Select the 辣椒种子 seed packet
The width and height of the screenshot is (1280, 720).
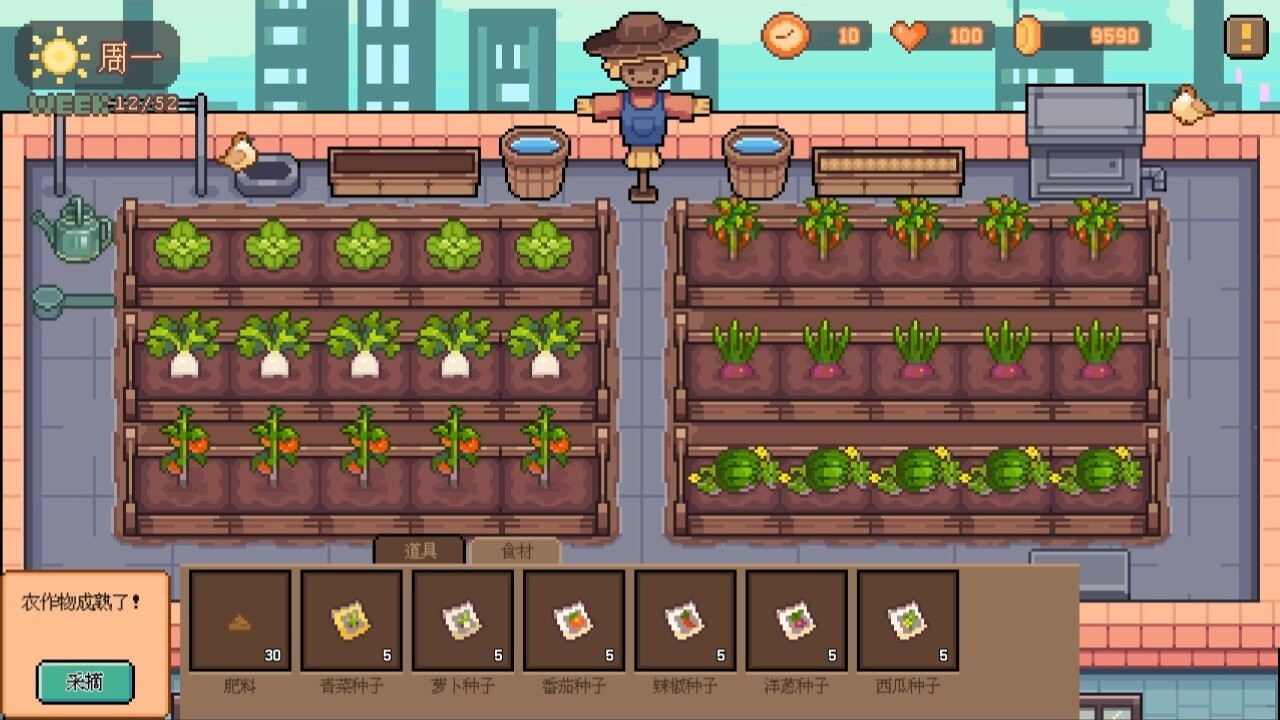(x=685, y=621)
